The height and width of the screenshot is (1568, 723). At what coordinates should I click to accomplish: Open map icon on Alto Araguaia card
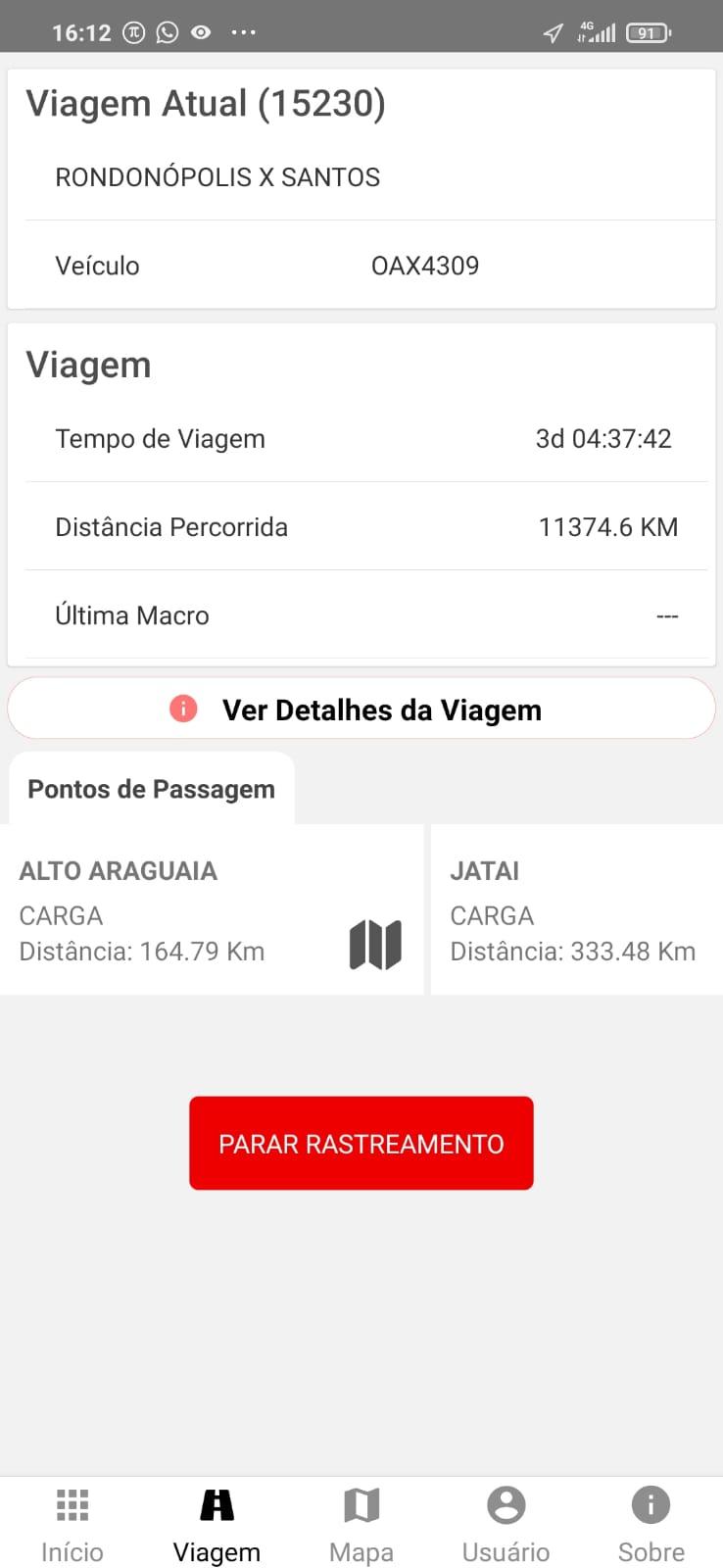pos(375,945)
